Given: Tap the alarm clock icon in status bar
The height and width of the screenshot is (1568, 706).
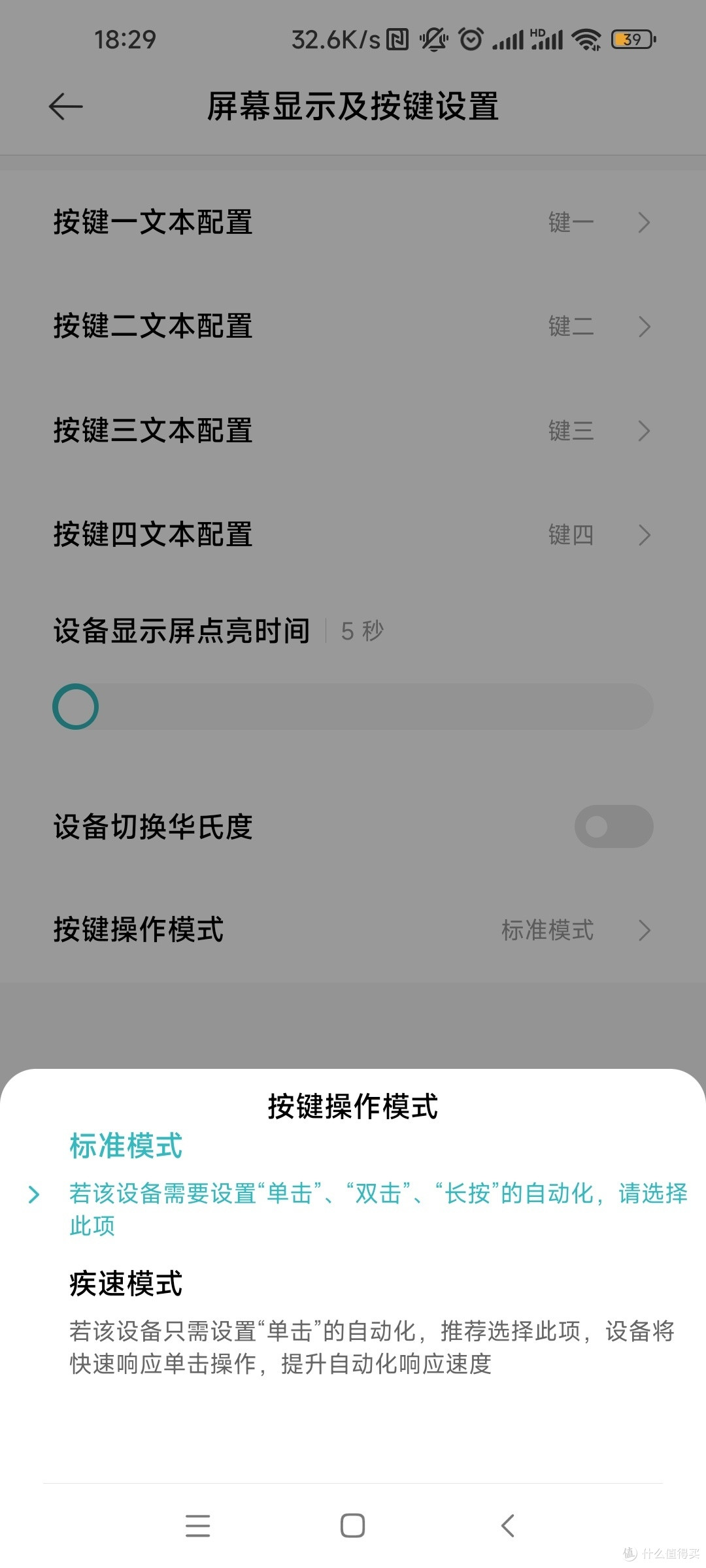Looking at the screenshot, I should click(471, 39).
